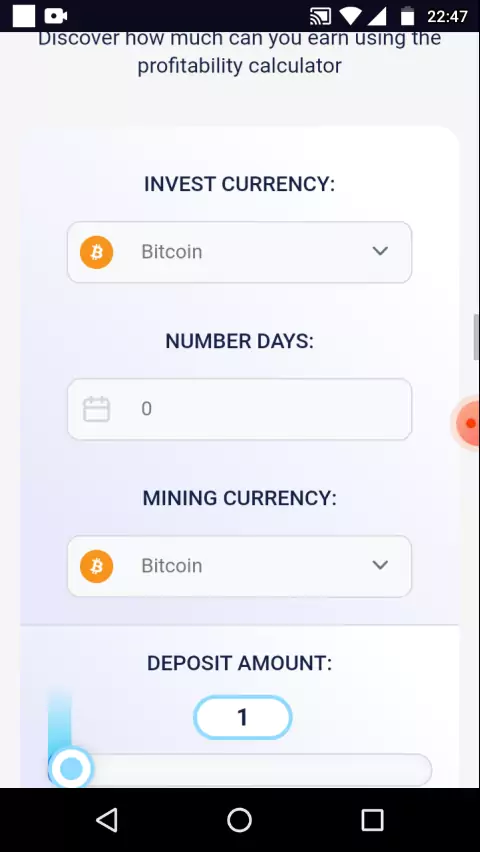Go back using the navigation bar

(x=107, y=820)
